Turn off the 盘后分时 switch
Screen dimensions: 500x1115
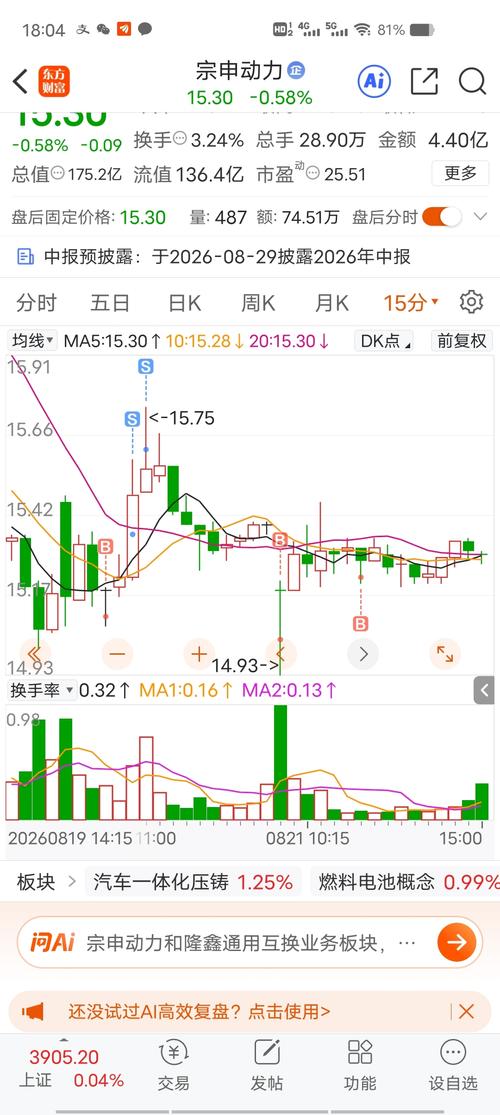pyautogui.click(x=442, y=217)
